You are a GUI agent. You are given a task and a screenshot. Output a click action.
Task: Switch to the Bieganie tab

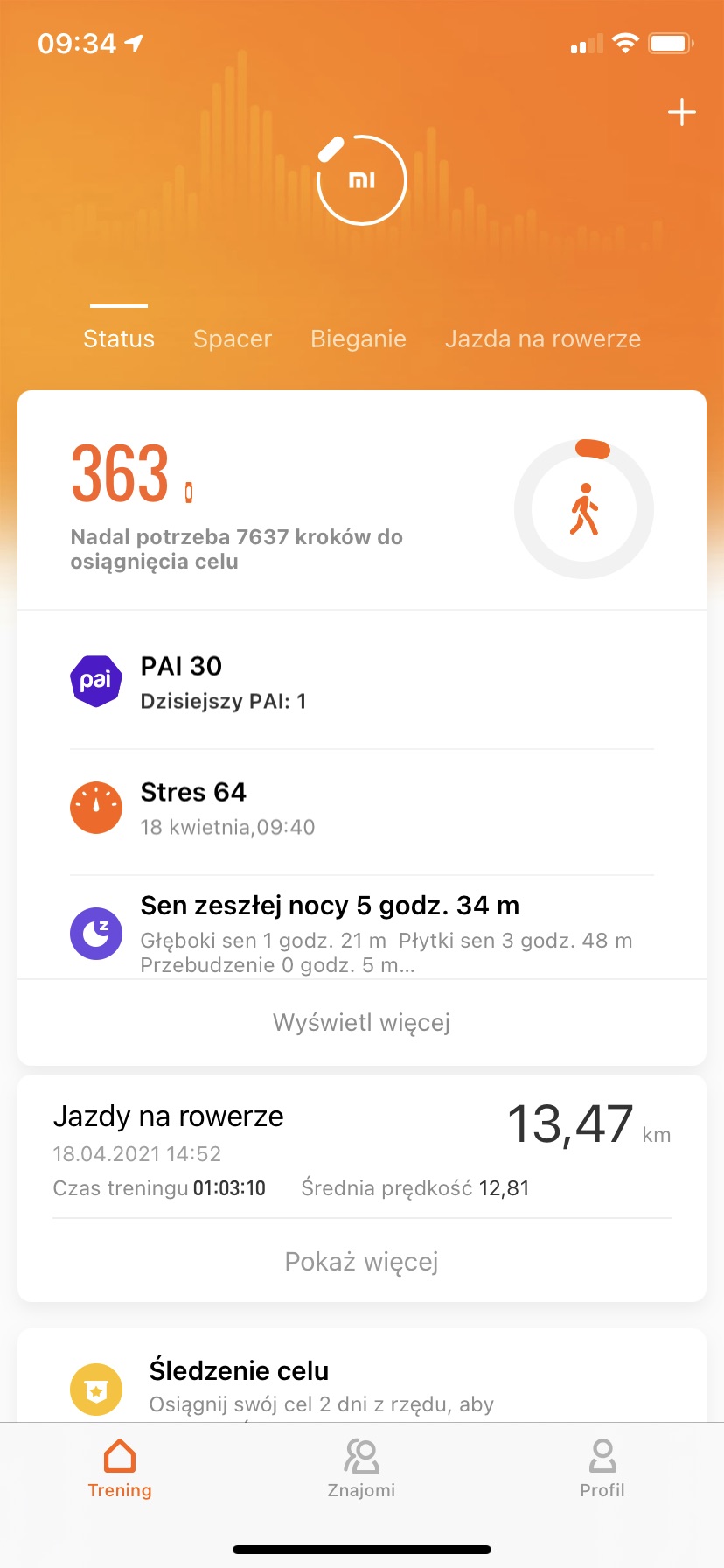(359, 339)
